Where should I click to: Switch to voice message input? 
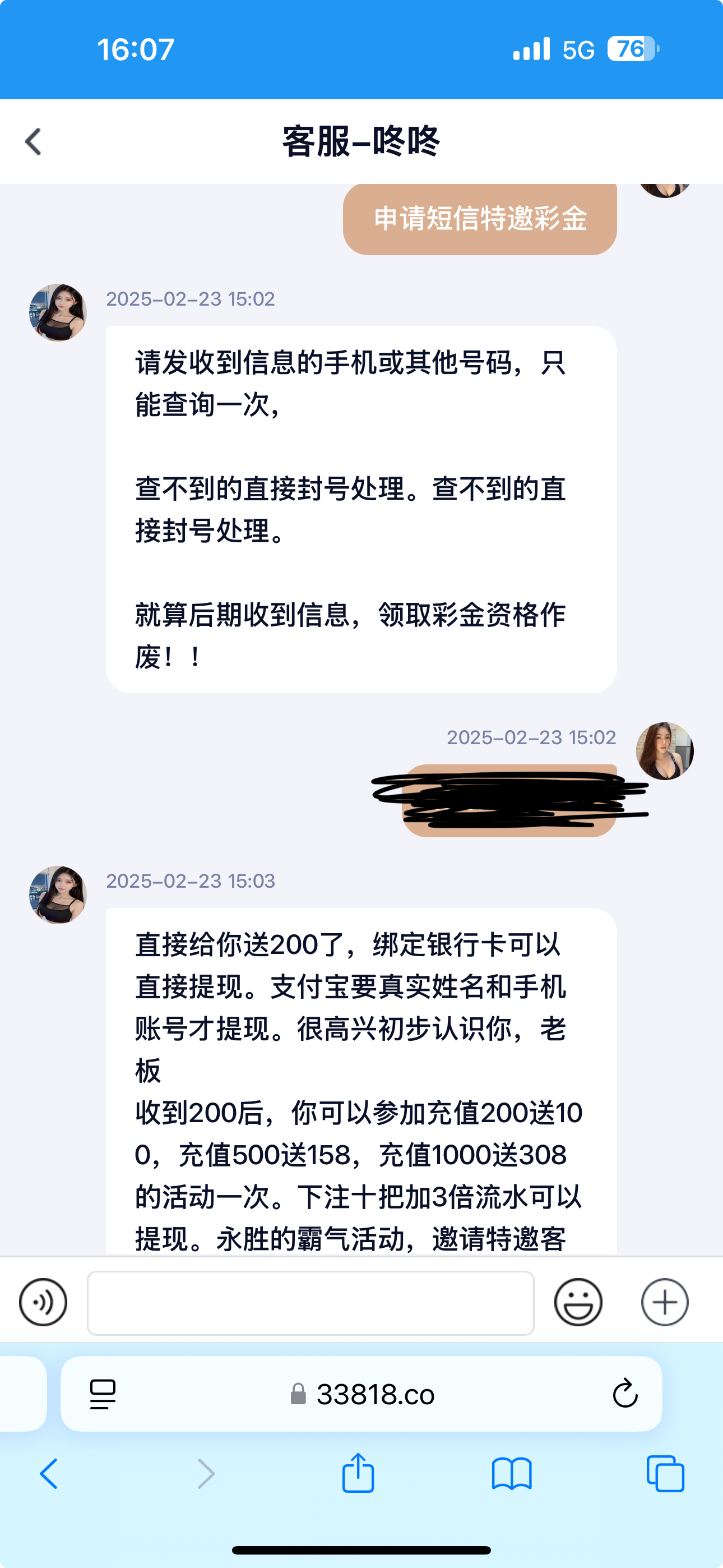point(43,1302)
